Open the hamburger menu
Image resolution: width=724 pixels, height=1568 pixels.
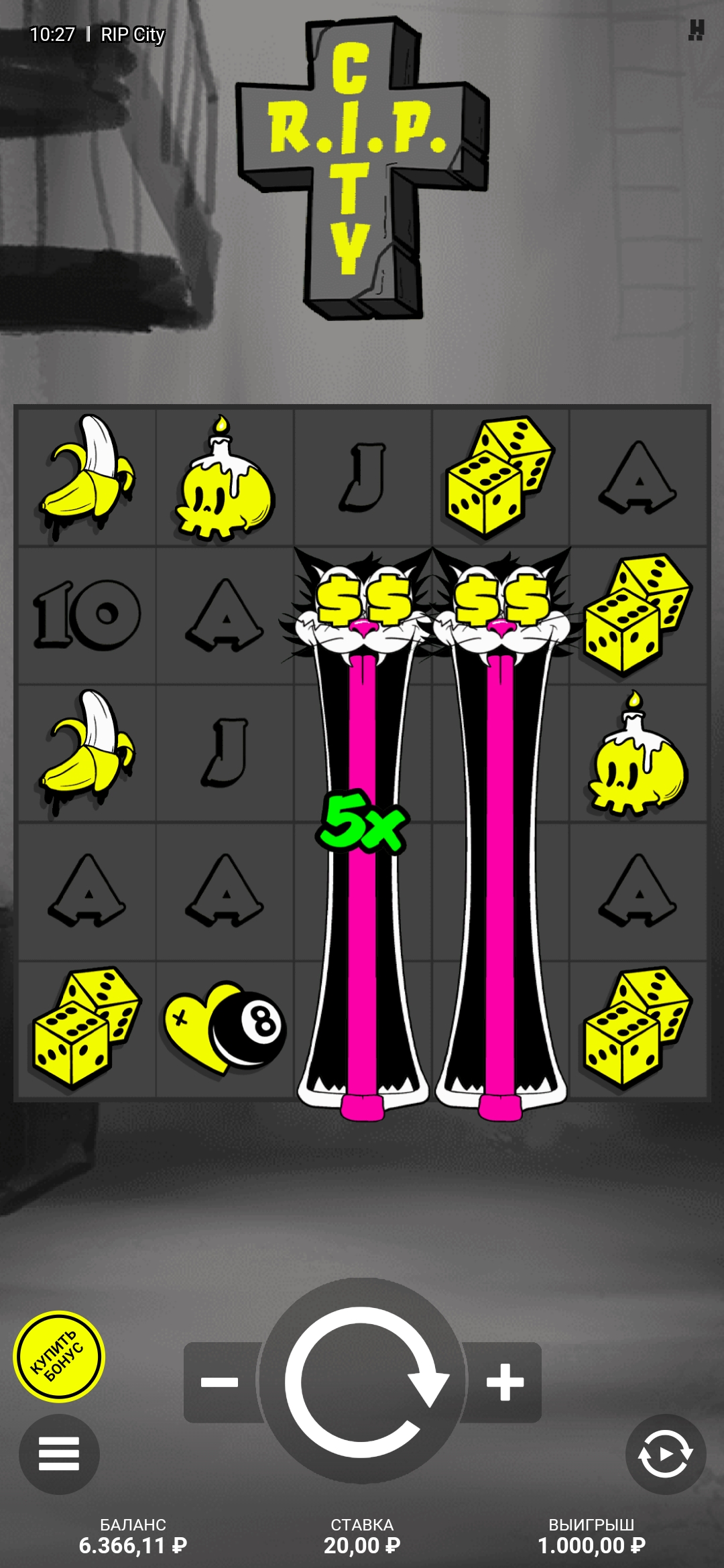point(59,1454)
